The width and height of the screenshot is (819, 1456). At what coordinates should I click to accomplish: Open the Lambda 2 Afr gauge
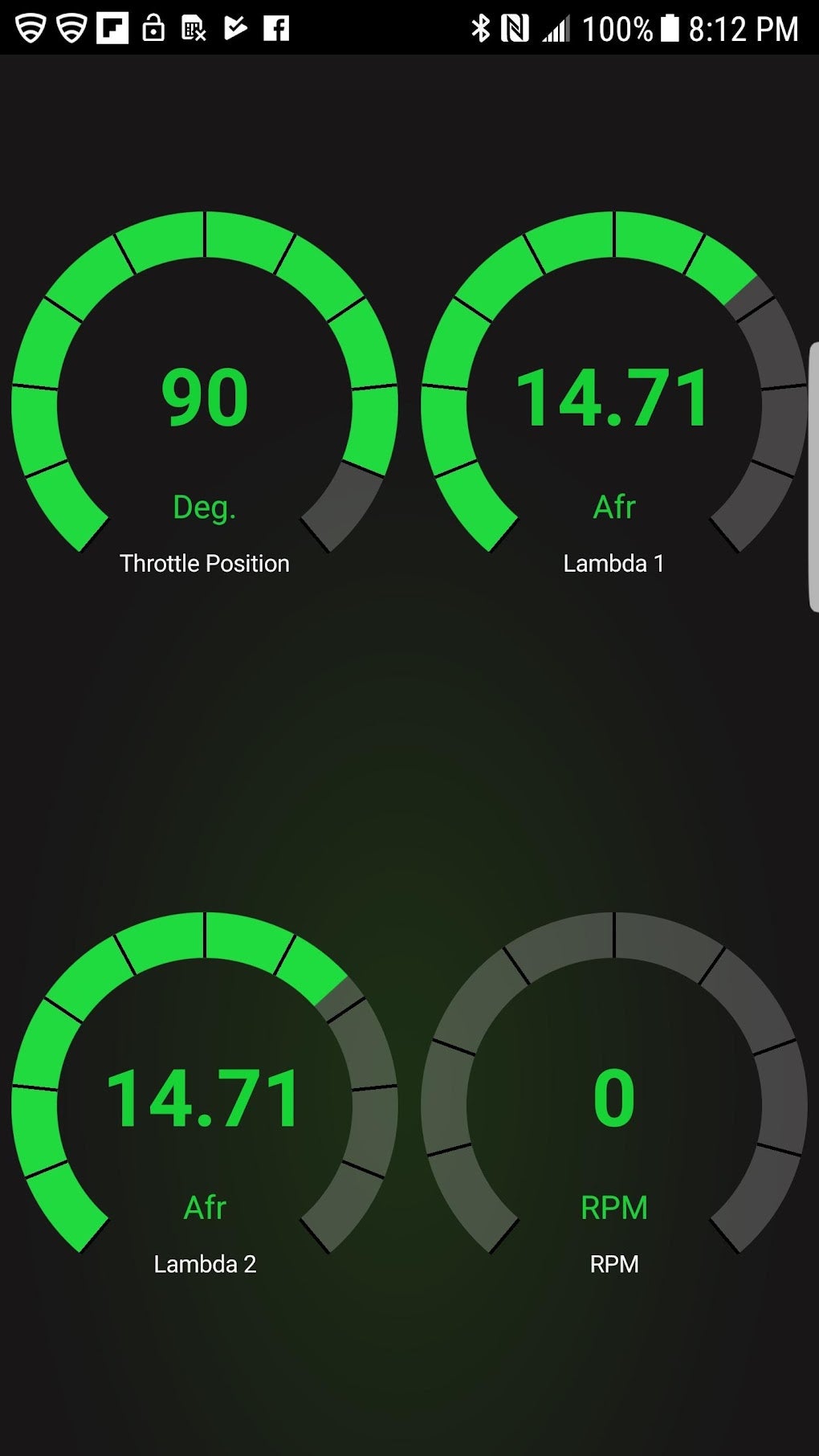(x=205, y=1098)
